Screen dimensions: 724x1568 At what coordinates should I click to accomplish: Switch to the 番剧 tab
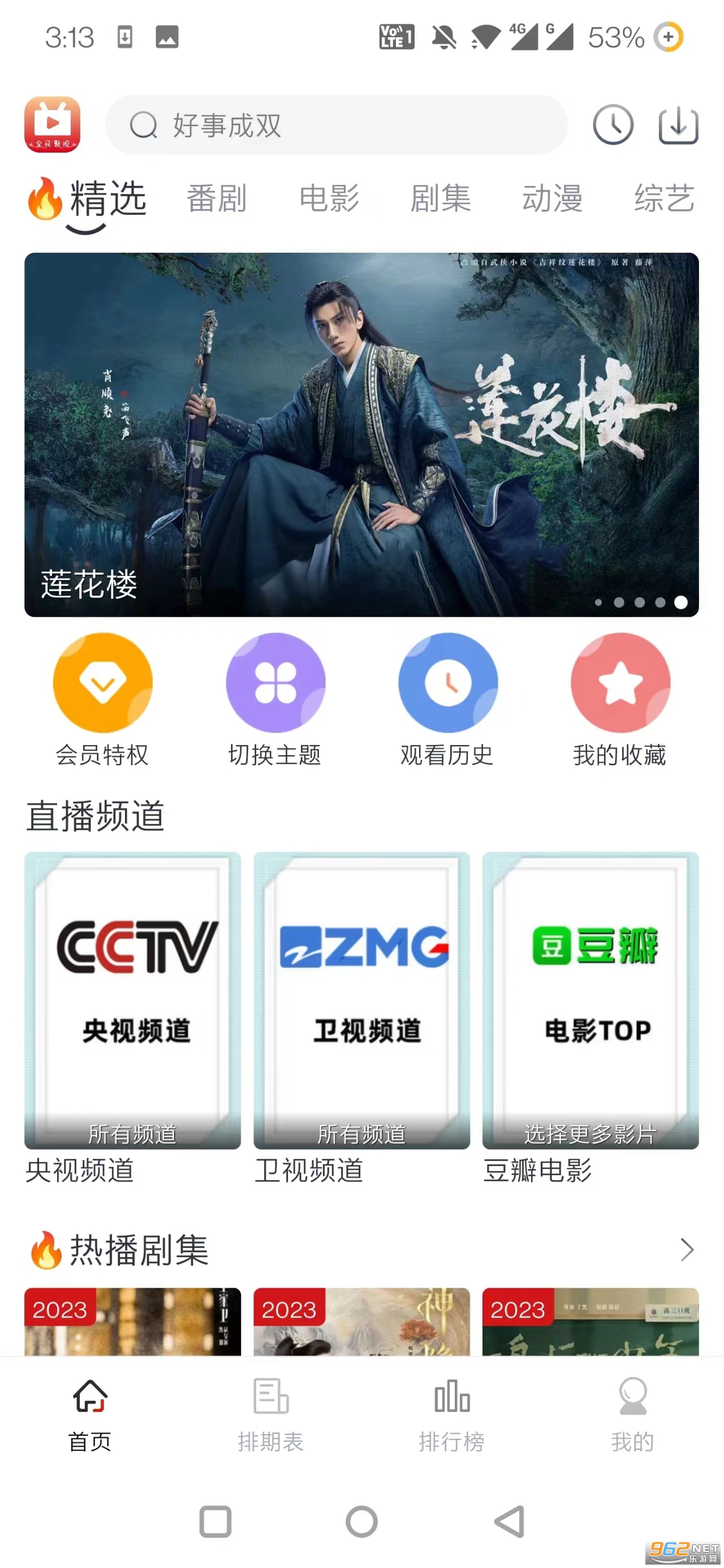pos(217,199)
